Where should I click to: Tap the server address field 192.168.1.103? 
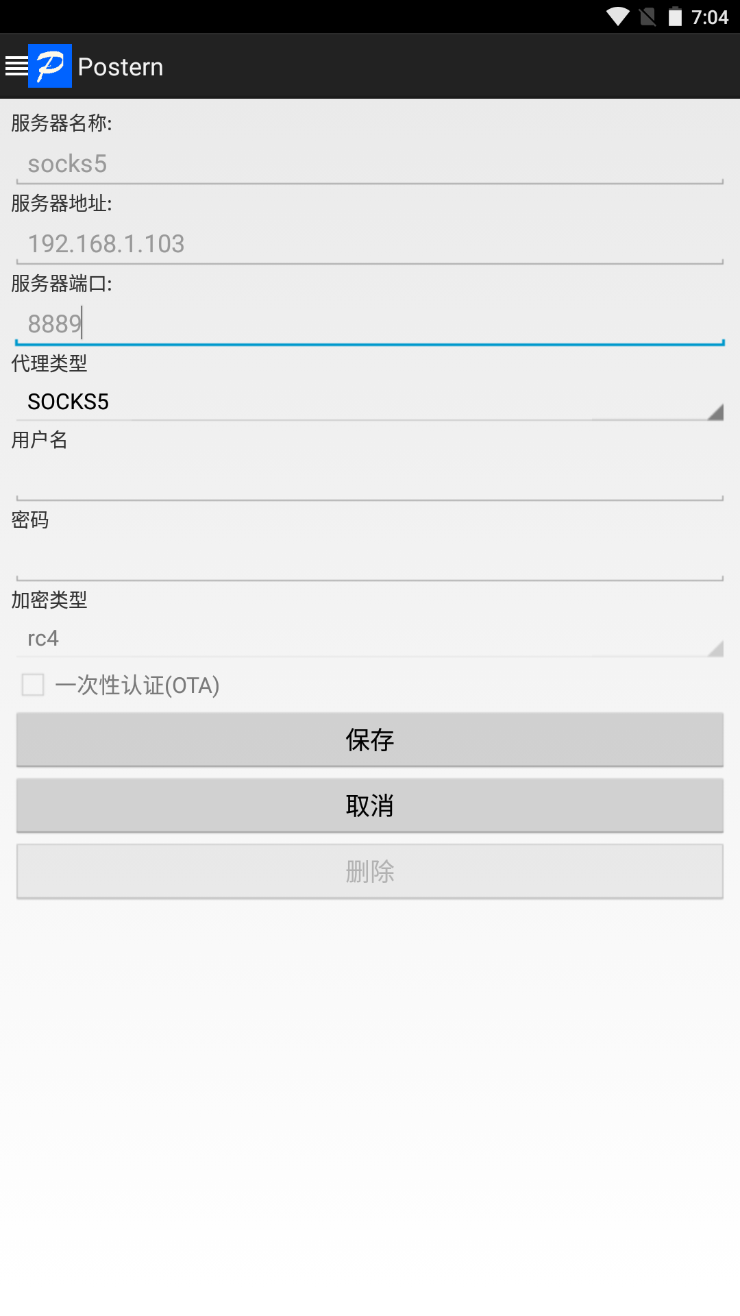tap(370, 243)
